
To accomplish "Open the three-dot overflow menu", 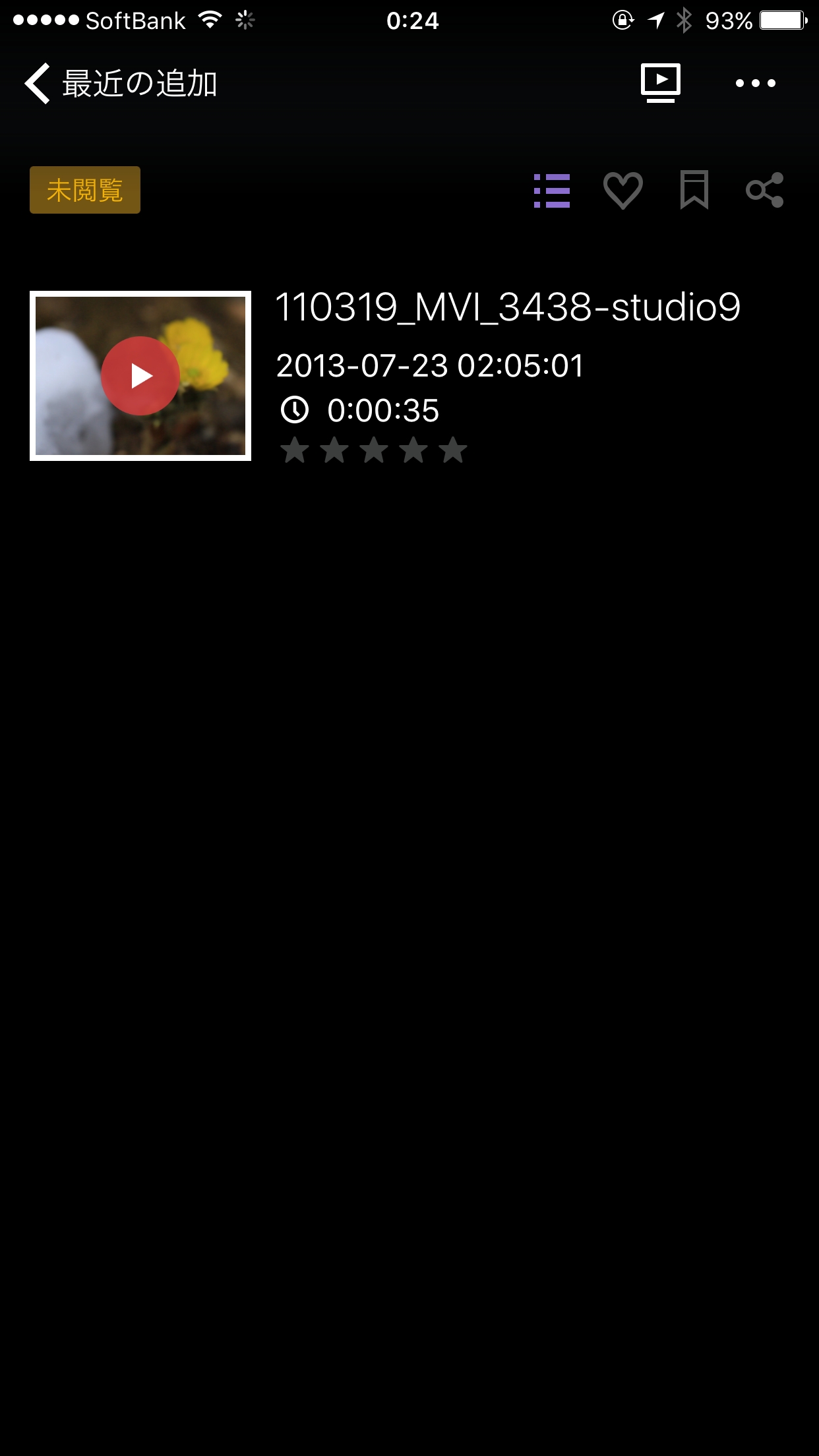I will point(755,83).
